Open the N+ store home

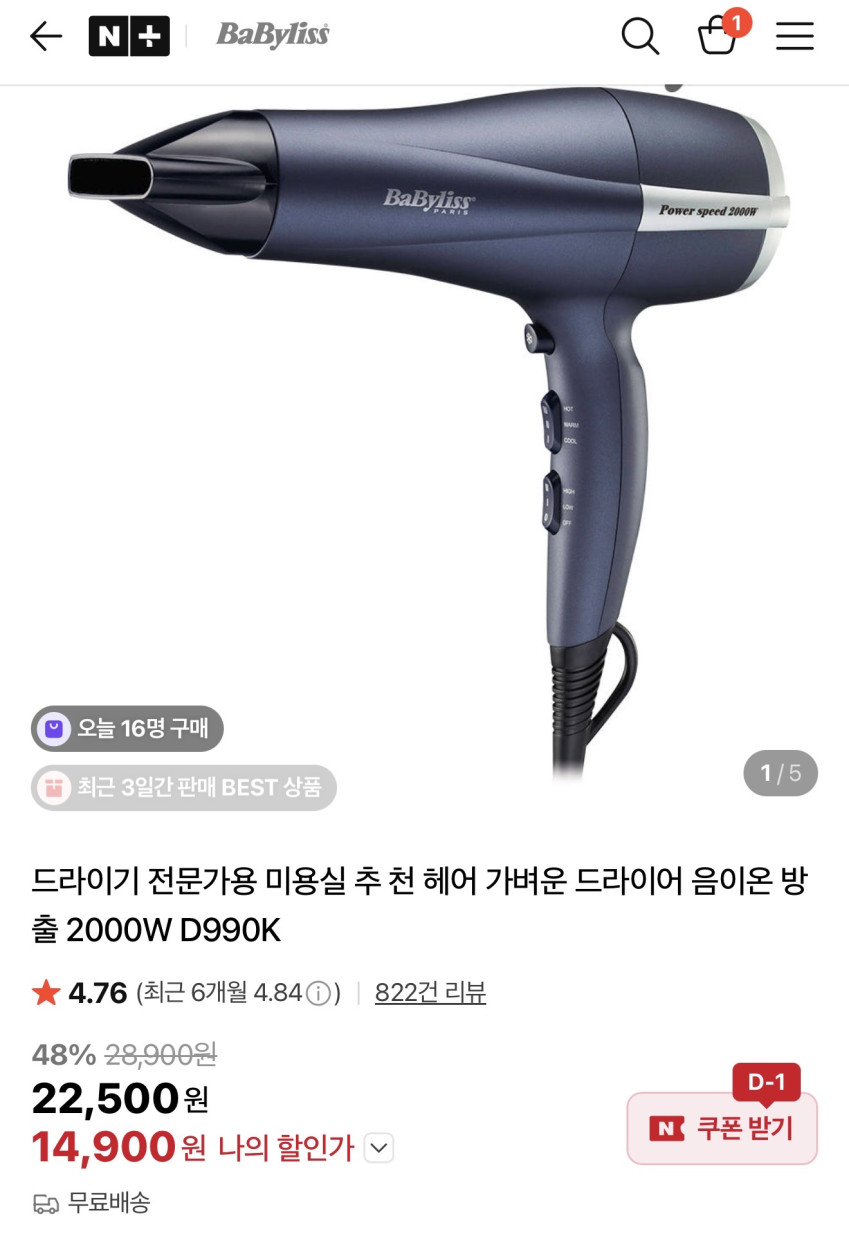click(129, 37)
